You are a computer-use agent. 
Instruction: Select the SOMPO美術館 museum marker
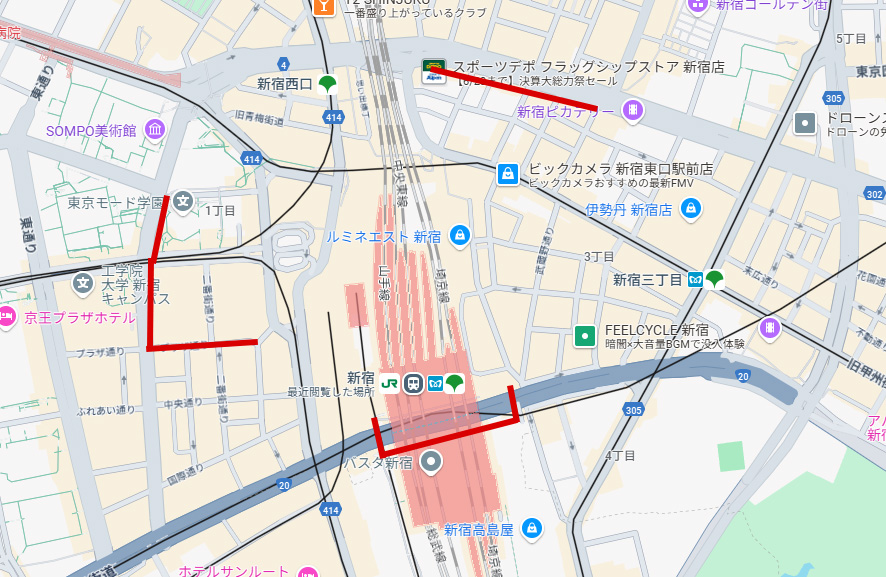coord(154,129)
